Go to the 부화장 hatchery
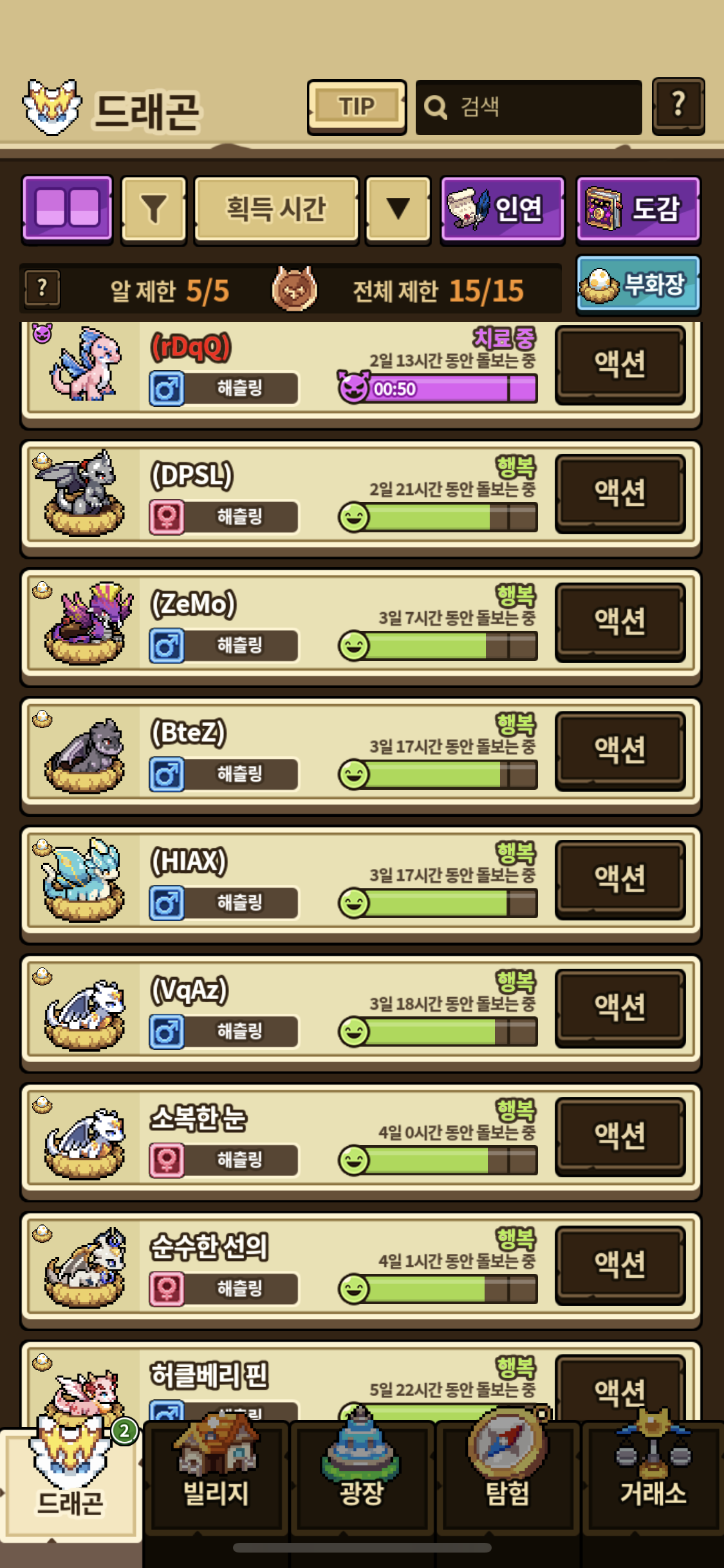 (638, 284)
